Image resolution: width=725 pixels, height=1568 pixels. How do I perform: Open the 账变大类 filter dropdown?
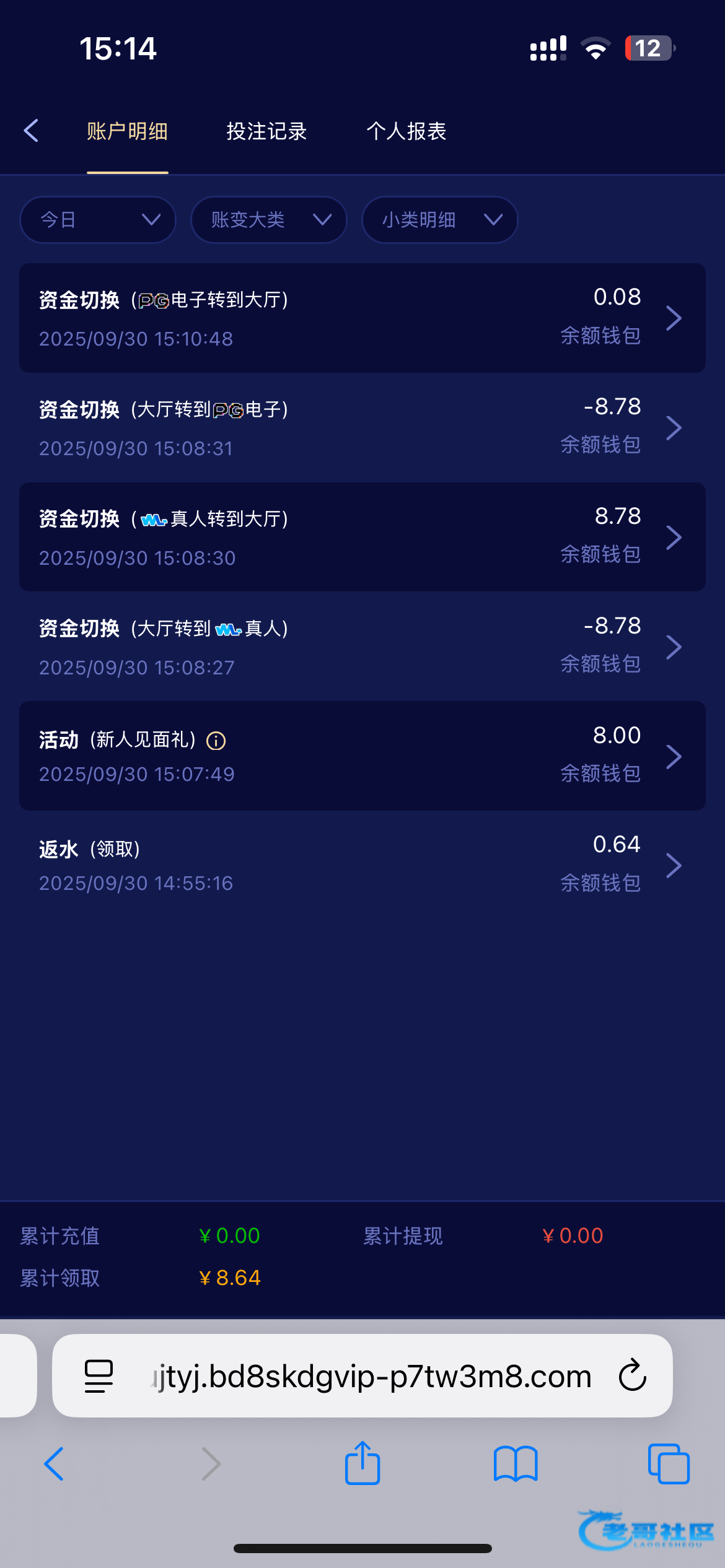(x=268, y=220)
